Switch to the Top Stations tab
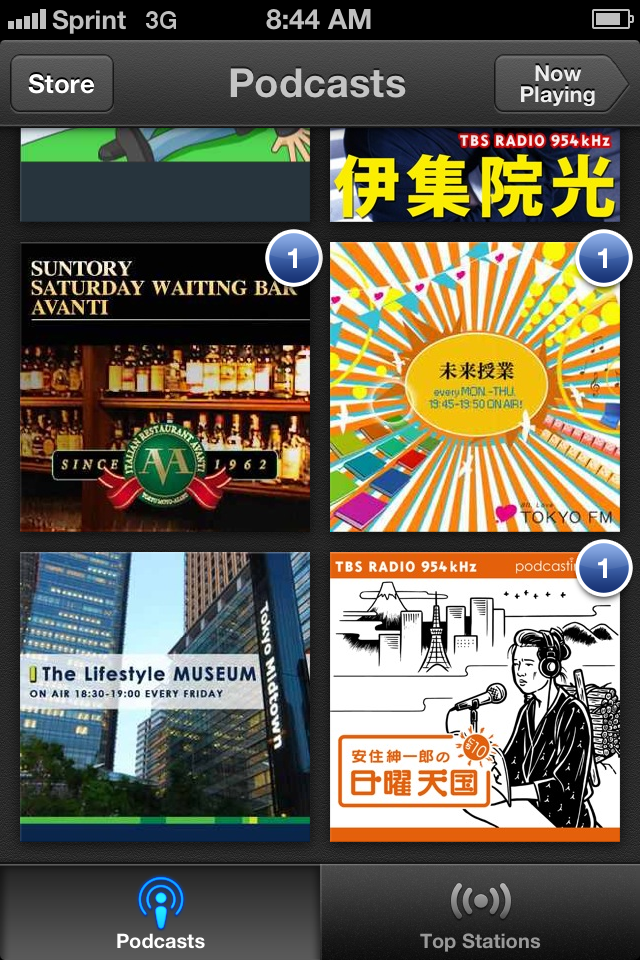The image size is (640, 960). (480, 913)
